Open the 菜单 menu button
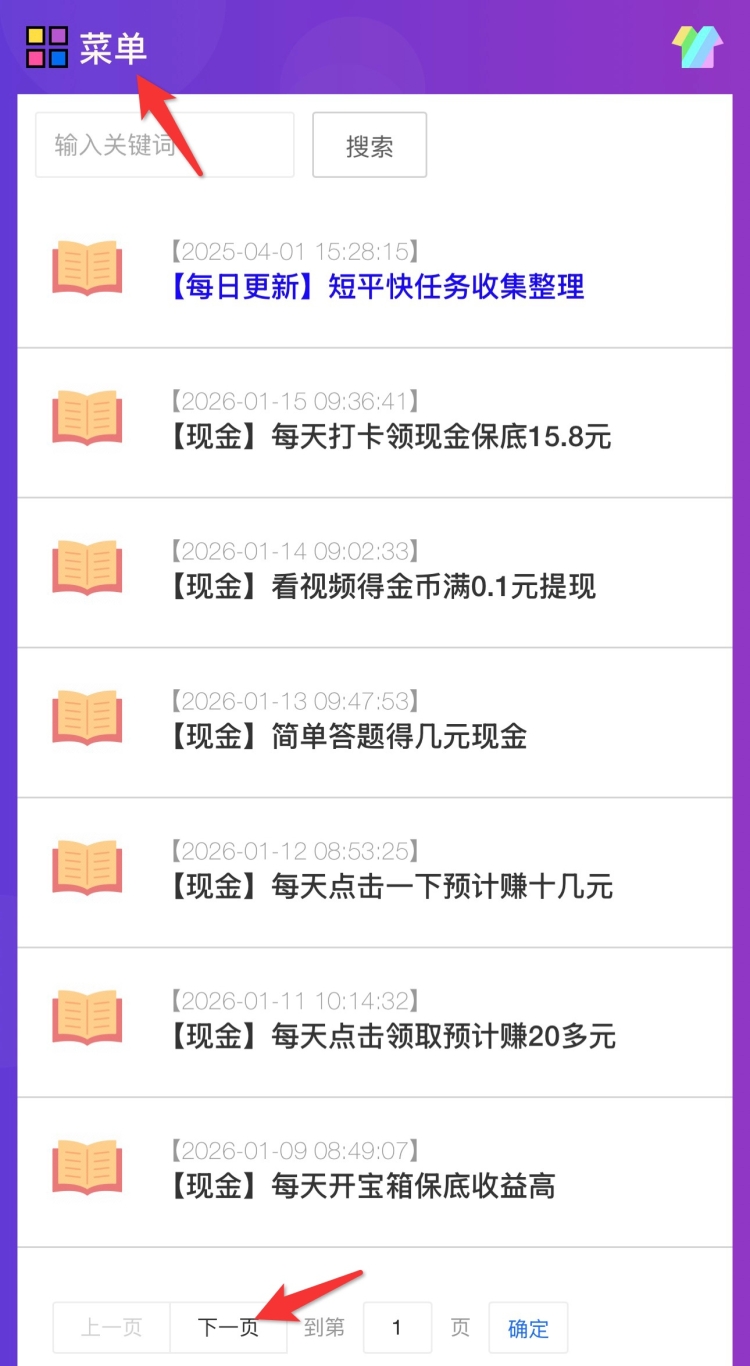750x1366 pixels. coord(87,48)
